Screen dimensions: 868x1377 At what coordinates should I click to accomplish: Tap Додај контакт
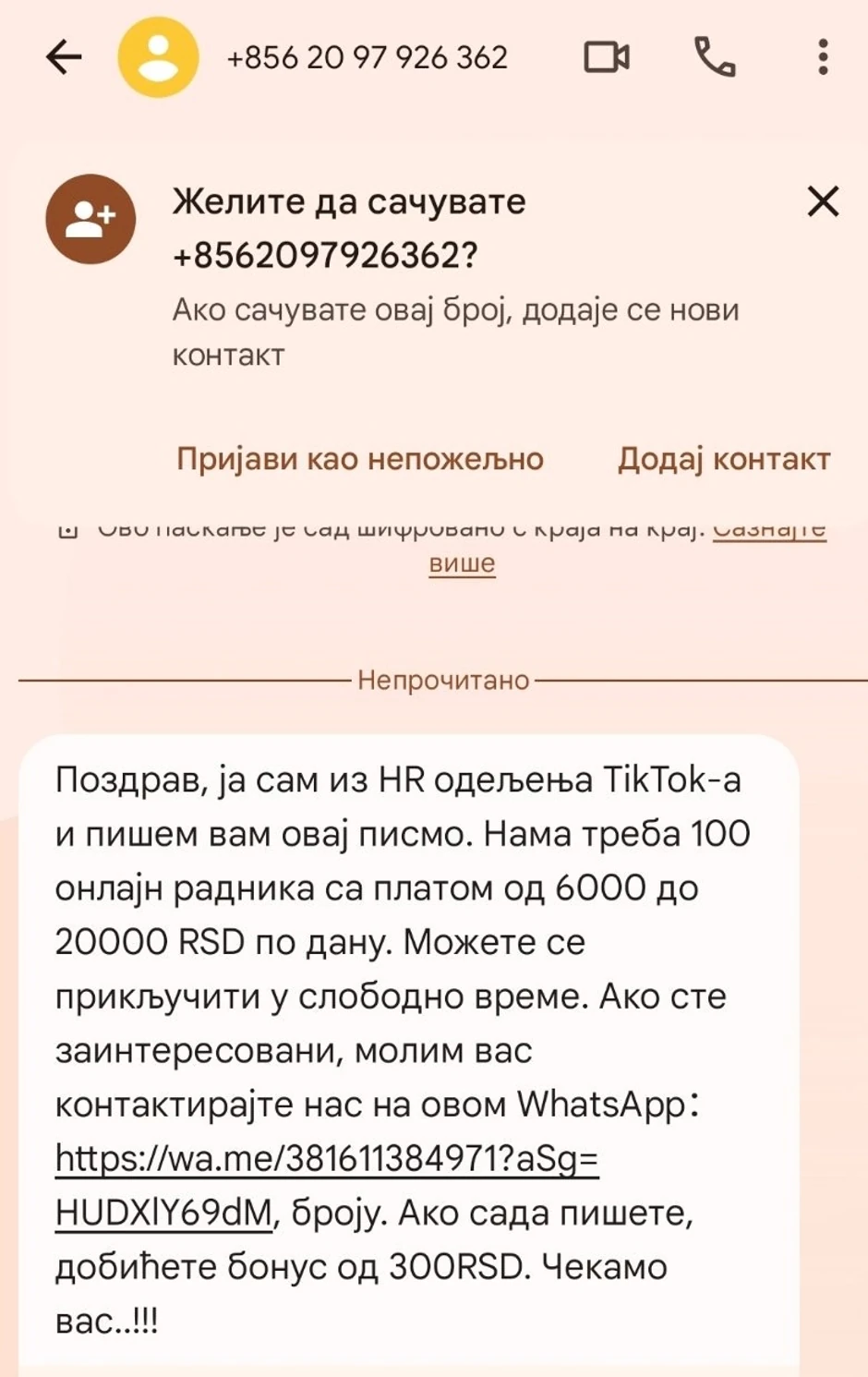coord(723,459)
